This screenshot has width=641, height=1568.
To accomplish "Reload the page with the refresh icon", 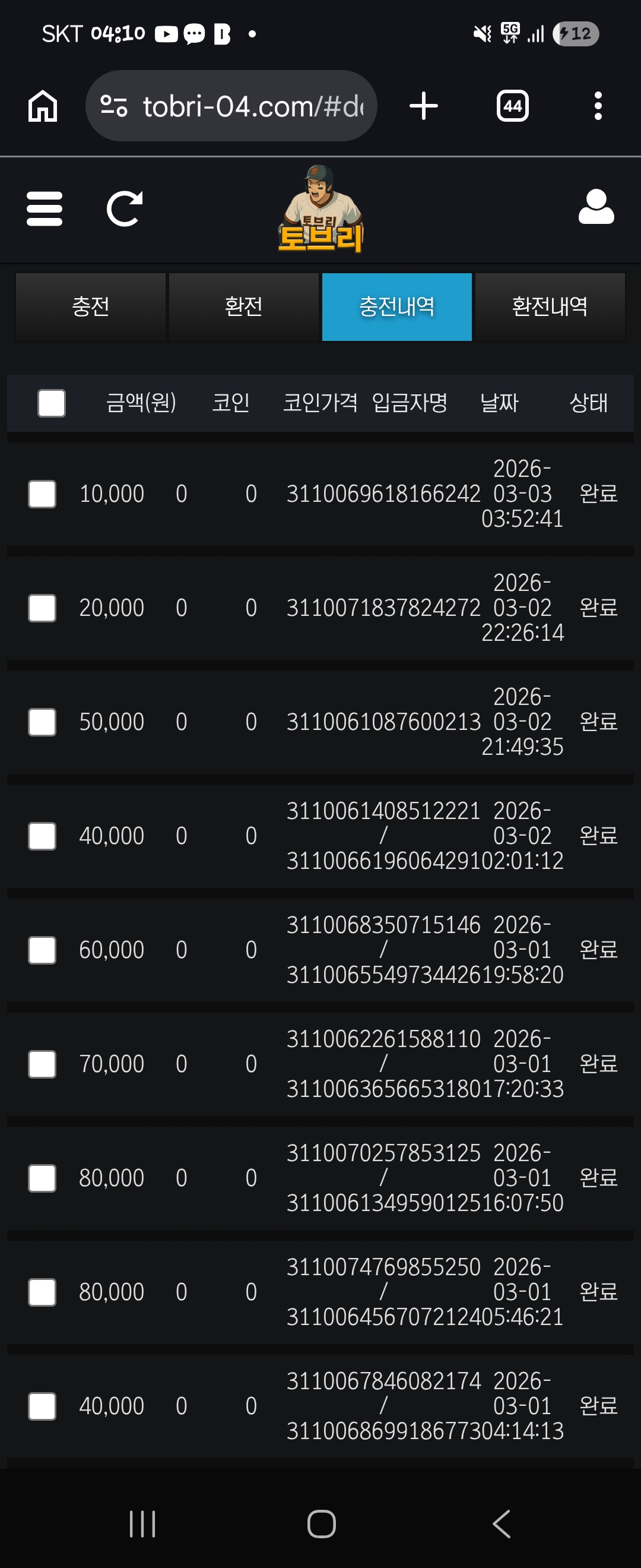I will pos(125,209).
